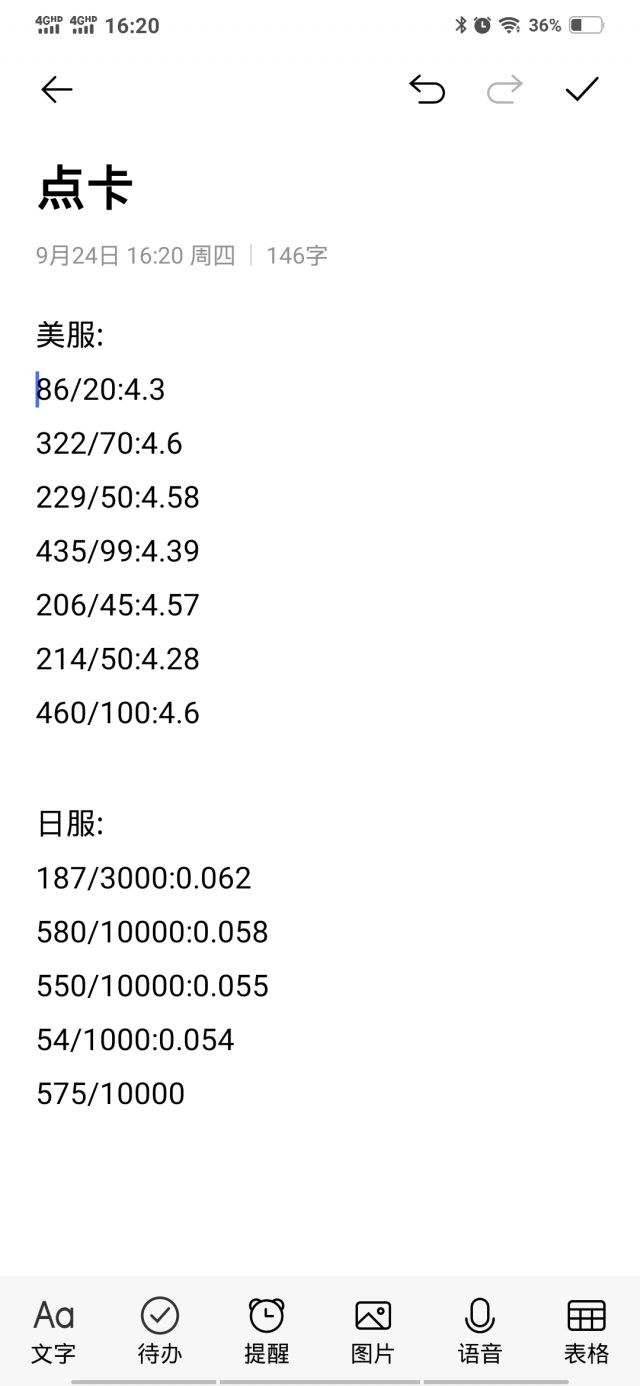The image size is (640, 1386).
Task: Redo the undone edit
Action: [505, 90]
